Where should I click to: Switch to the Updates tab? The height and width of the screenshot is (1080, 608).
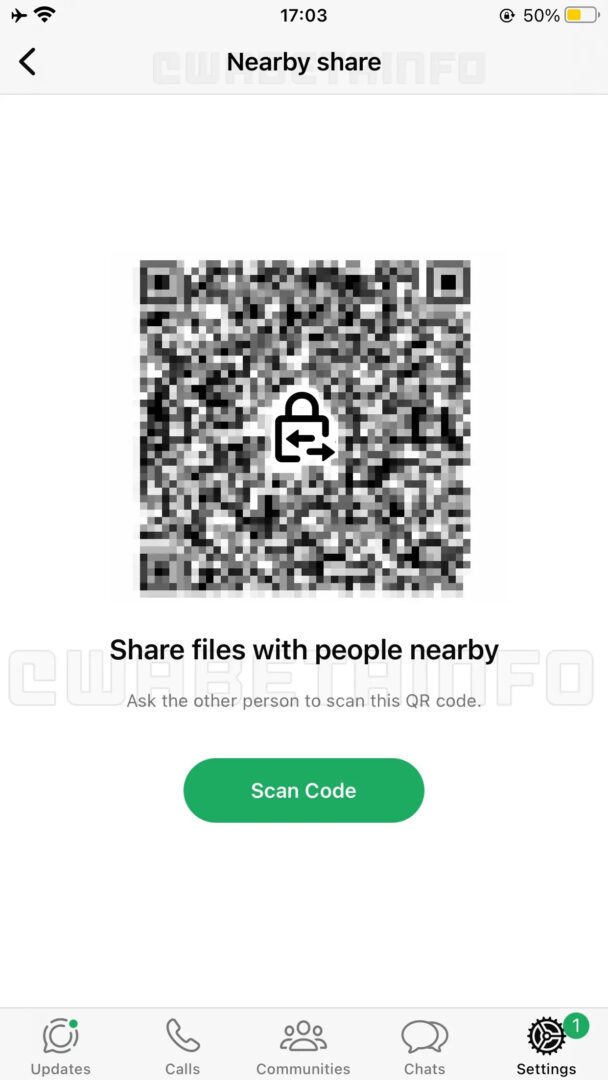coord(60,1046)
